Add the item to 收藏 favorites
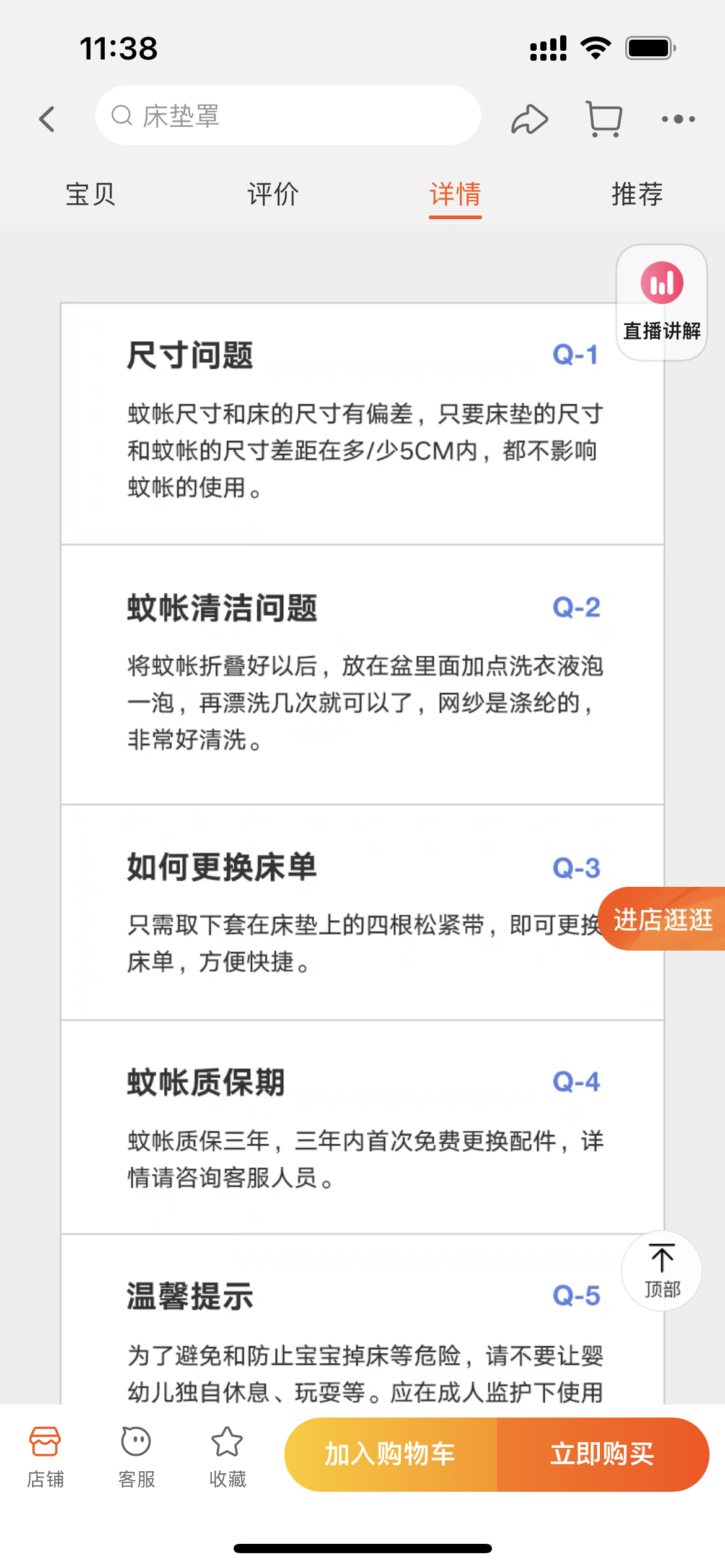The height and width of the screenshot is (1568, 725). [227, 1457]
